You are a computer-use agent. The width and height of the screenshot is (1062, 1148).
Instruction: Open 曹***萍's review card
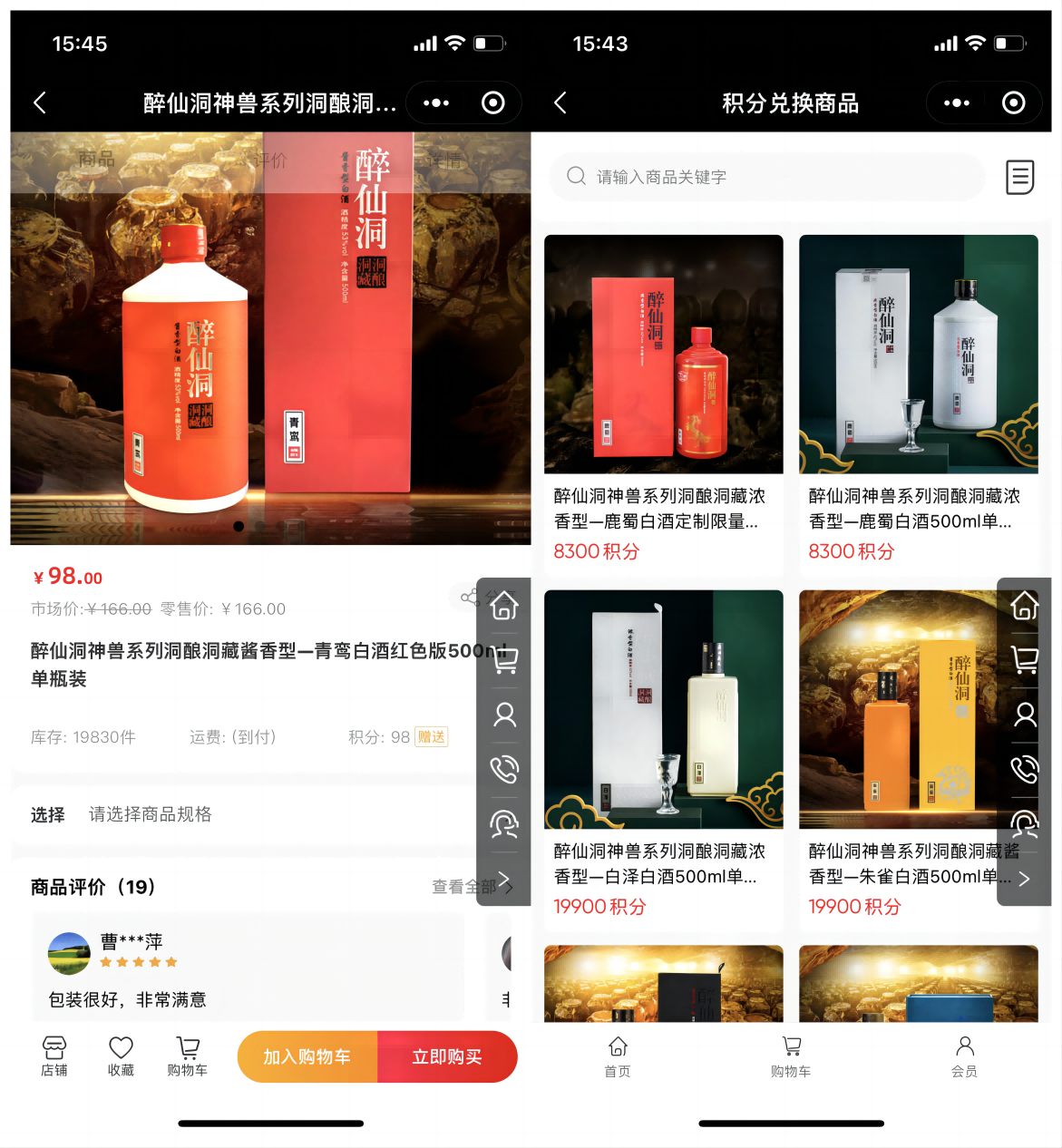248,968
